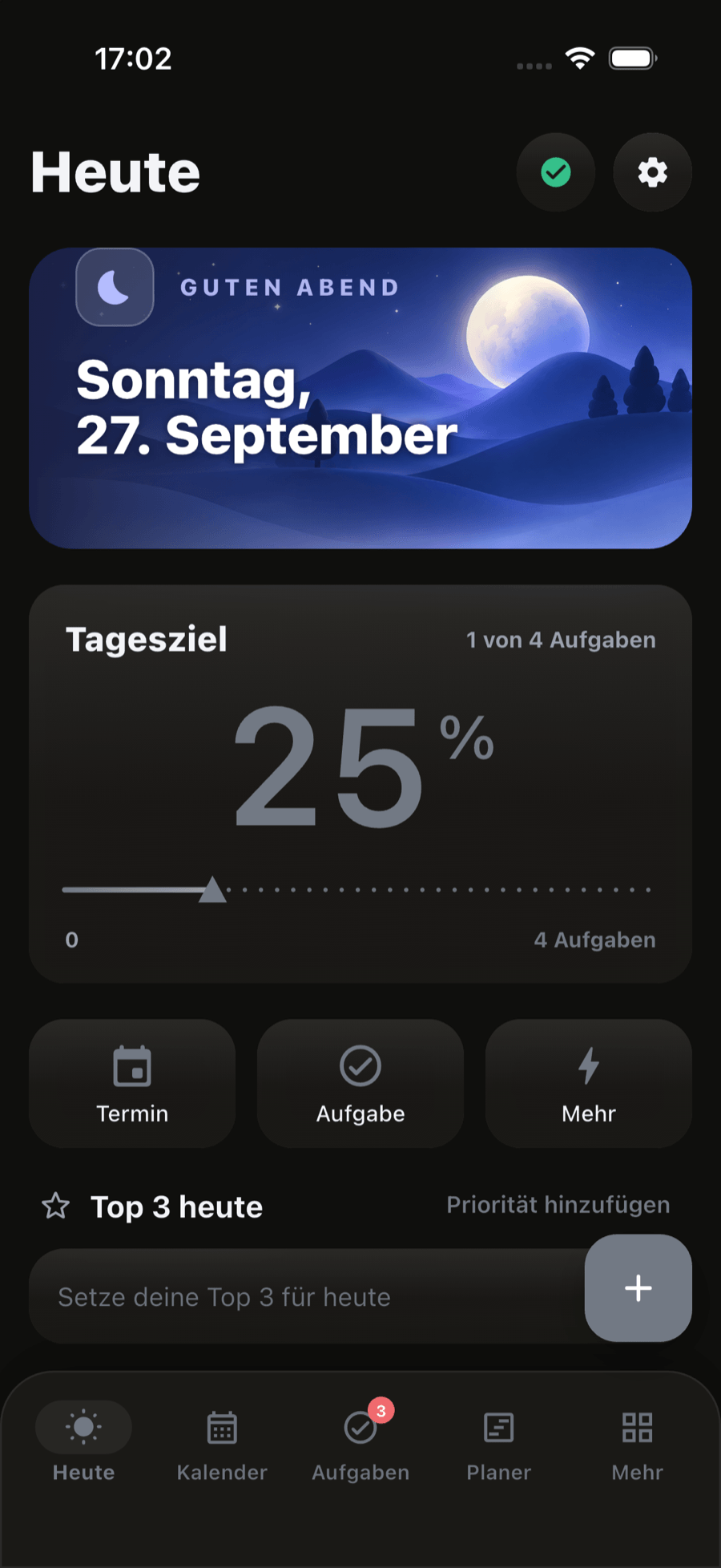Open settings via the gear icon
Viewport: 721px width, 1568px height.
pos(652,172)
